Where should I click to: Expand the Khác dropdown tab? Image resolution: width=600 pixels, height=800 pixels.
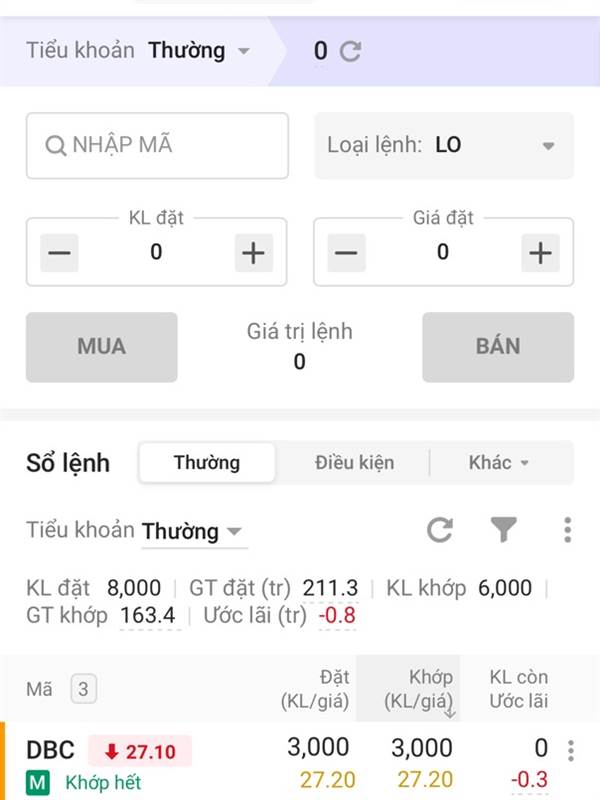click(x=499, y=463)
